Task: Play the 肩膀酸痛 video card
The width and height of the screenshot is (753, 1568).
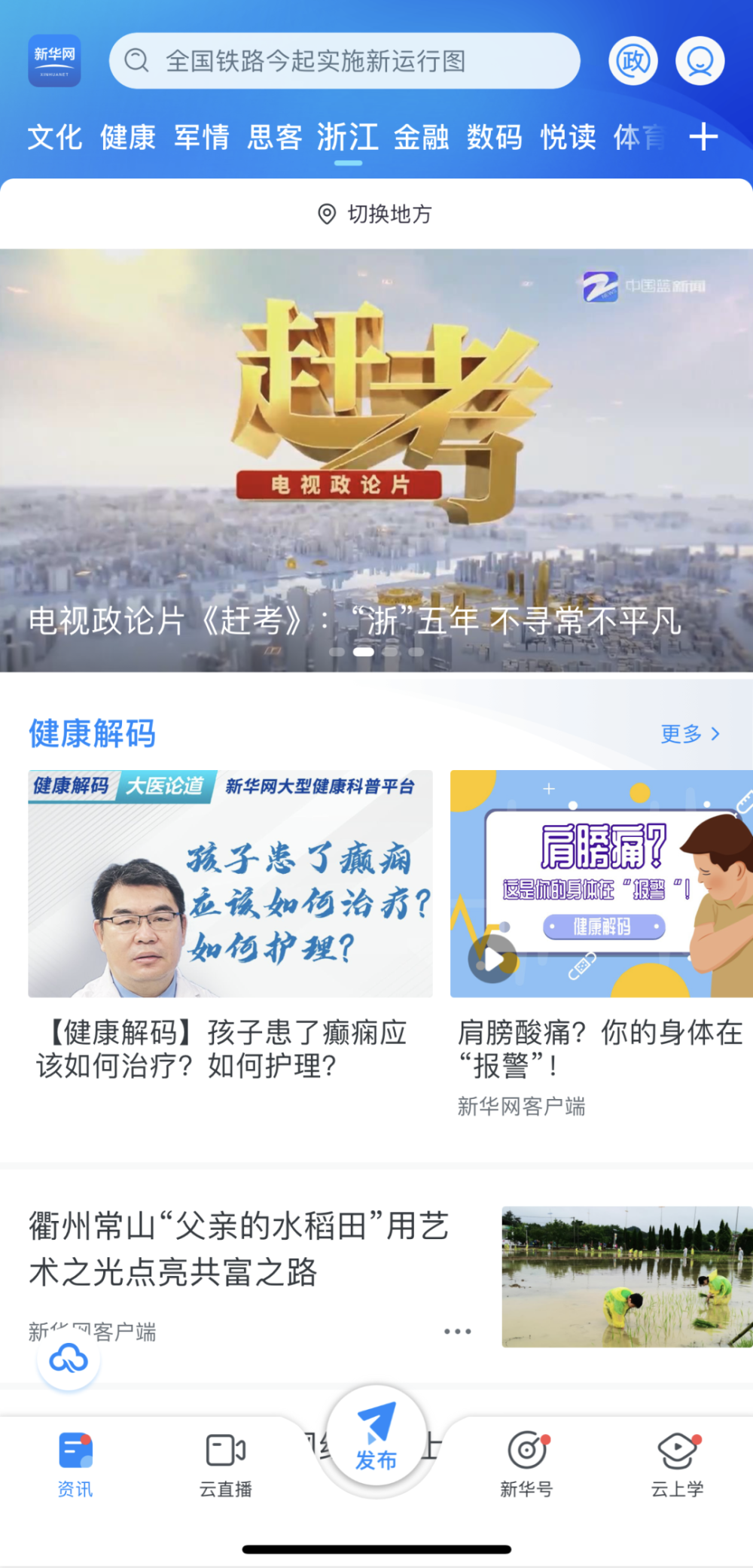Action: (493, 959)
